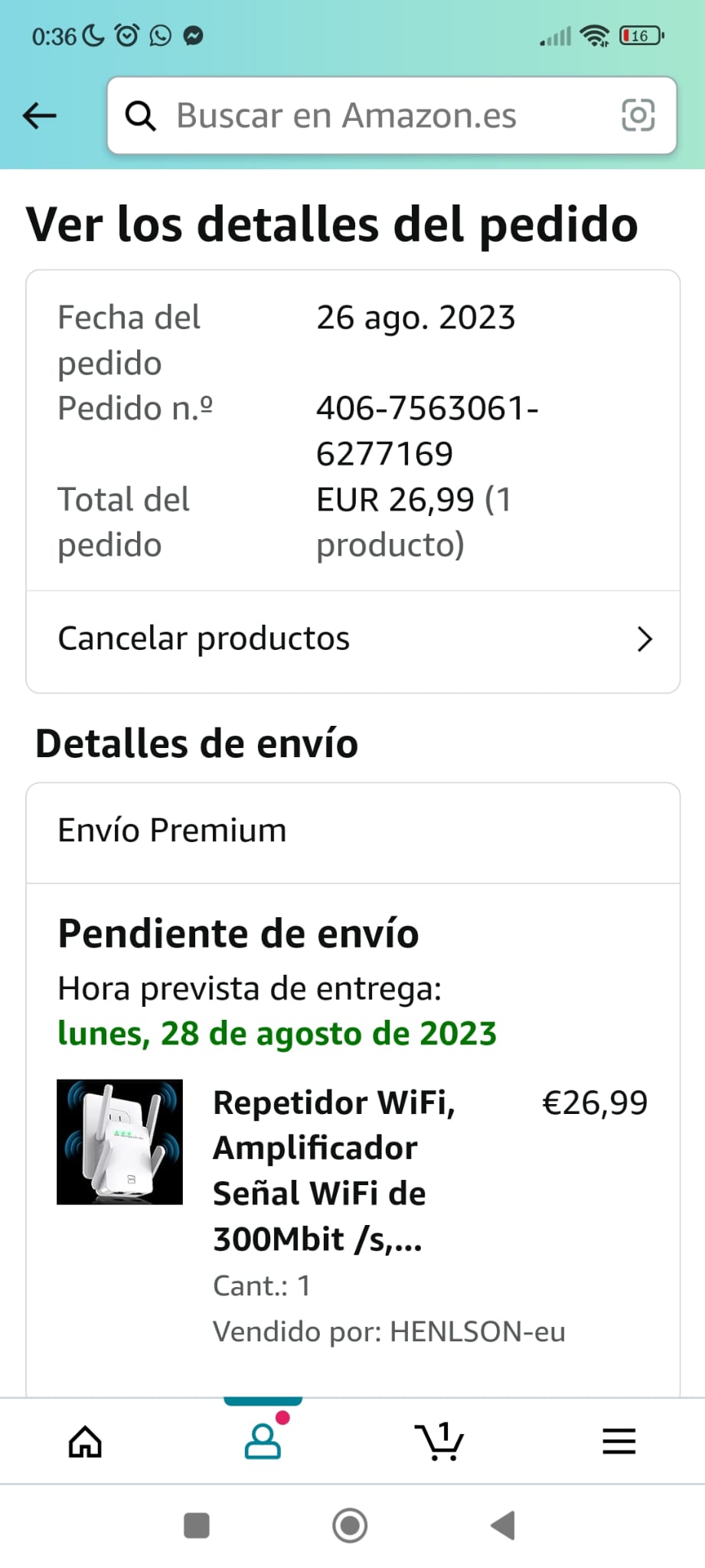
Task: Switch to the Home tab
Action: pyautogui.click(x=85, y=1442)
